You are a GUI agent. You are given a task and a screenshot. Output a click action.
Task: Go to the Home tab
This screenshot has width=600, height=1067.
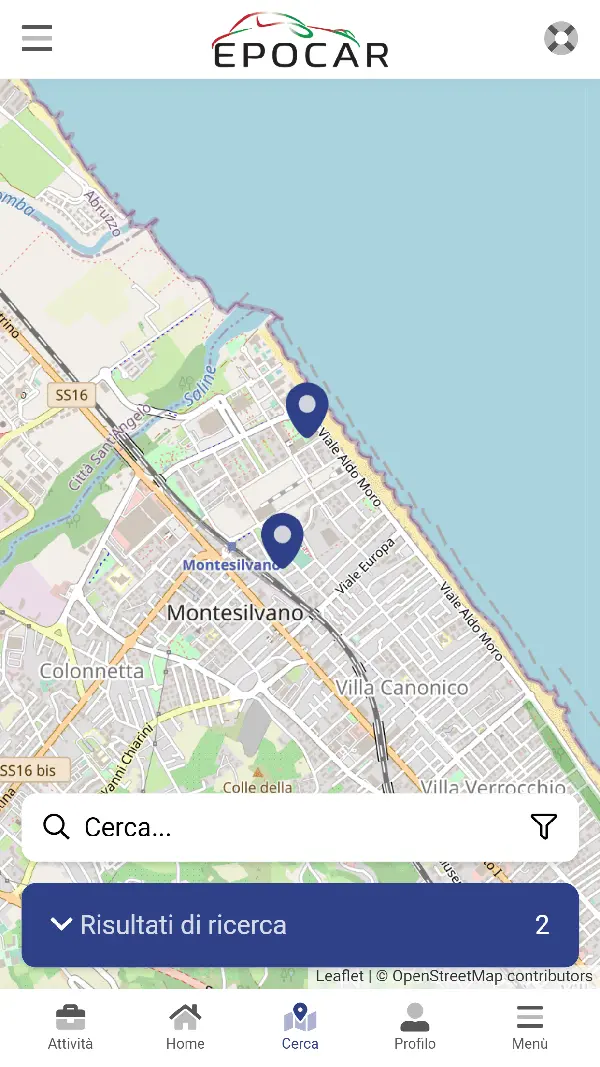pyautogui.click(x=185, y=1028)
